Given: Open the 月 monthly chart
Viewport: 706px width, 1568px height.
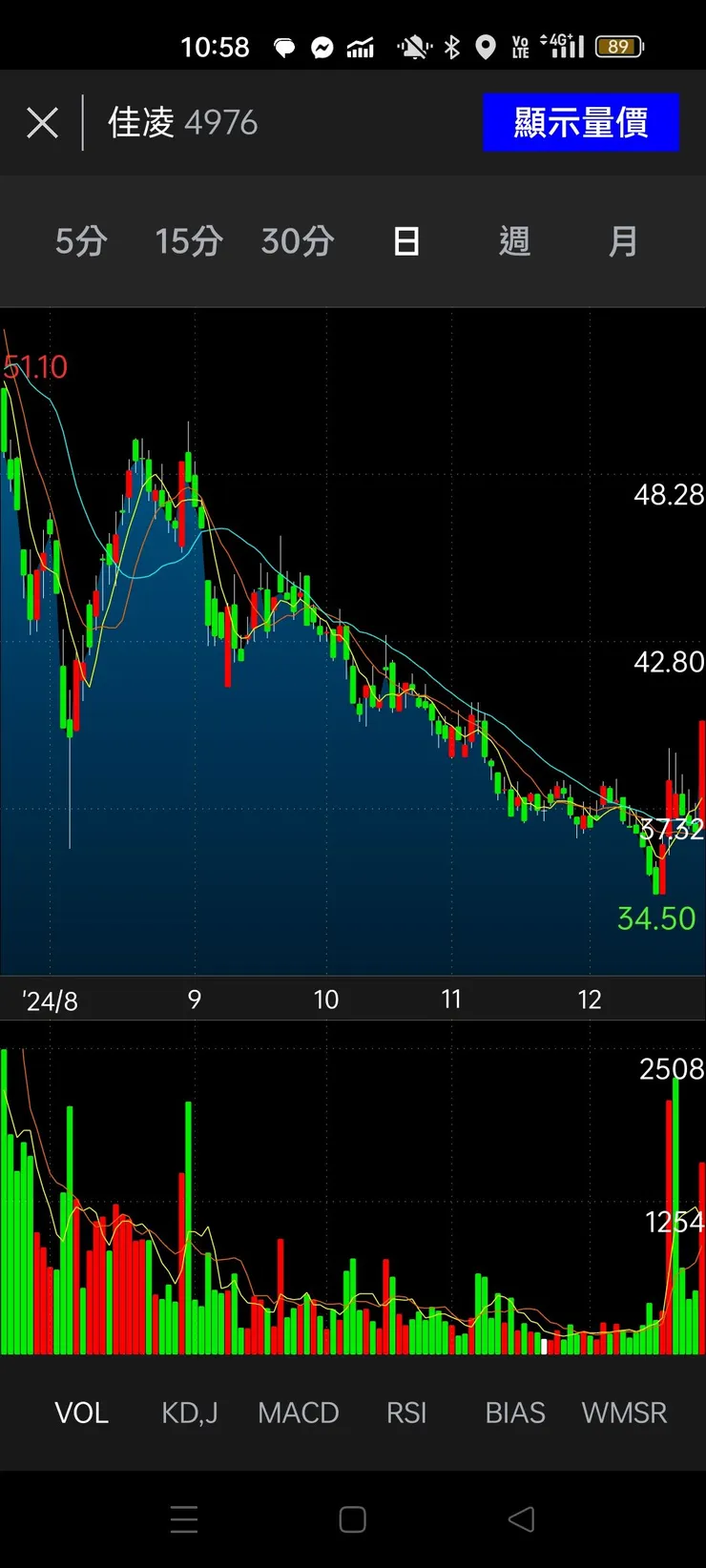Looking at the screenshot, I should point(623,241).
